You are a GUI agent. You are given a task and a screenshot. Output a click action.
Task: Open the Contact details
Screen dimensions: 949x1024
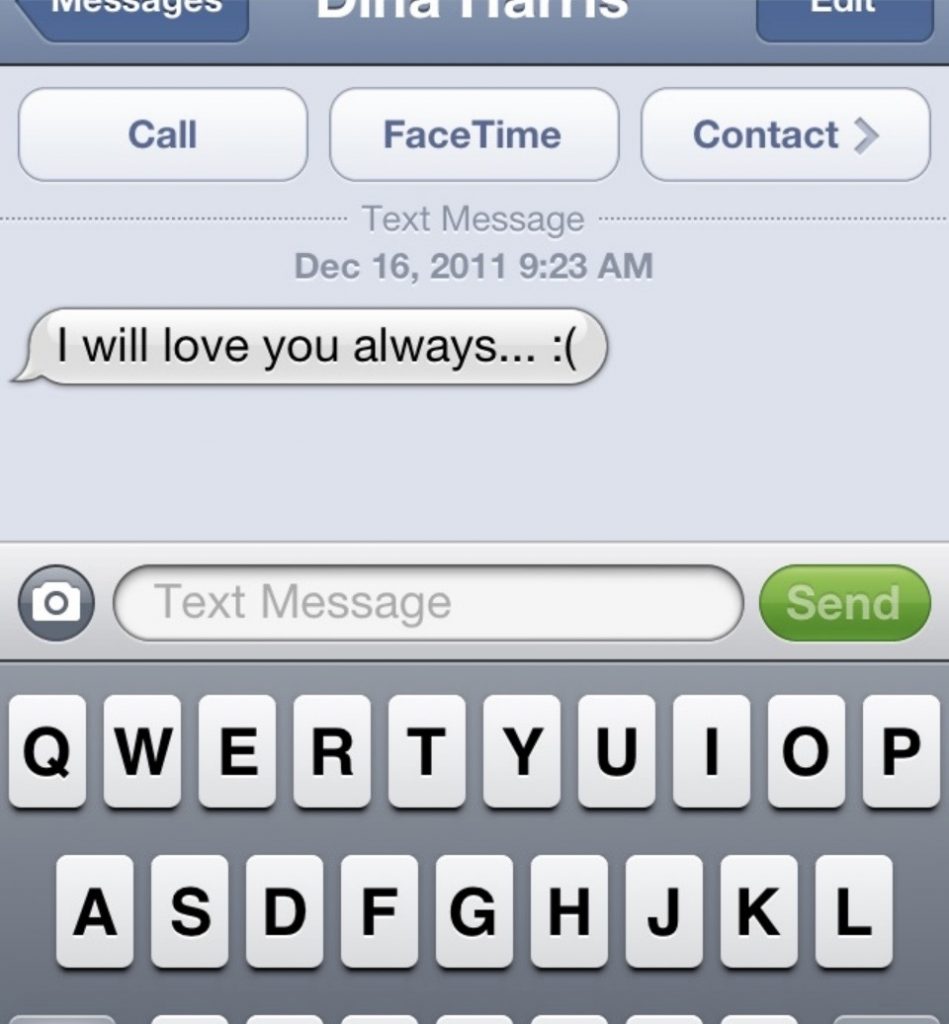point(785,135)
